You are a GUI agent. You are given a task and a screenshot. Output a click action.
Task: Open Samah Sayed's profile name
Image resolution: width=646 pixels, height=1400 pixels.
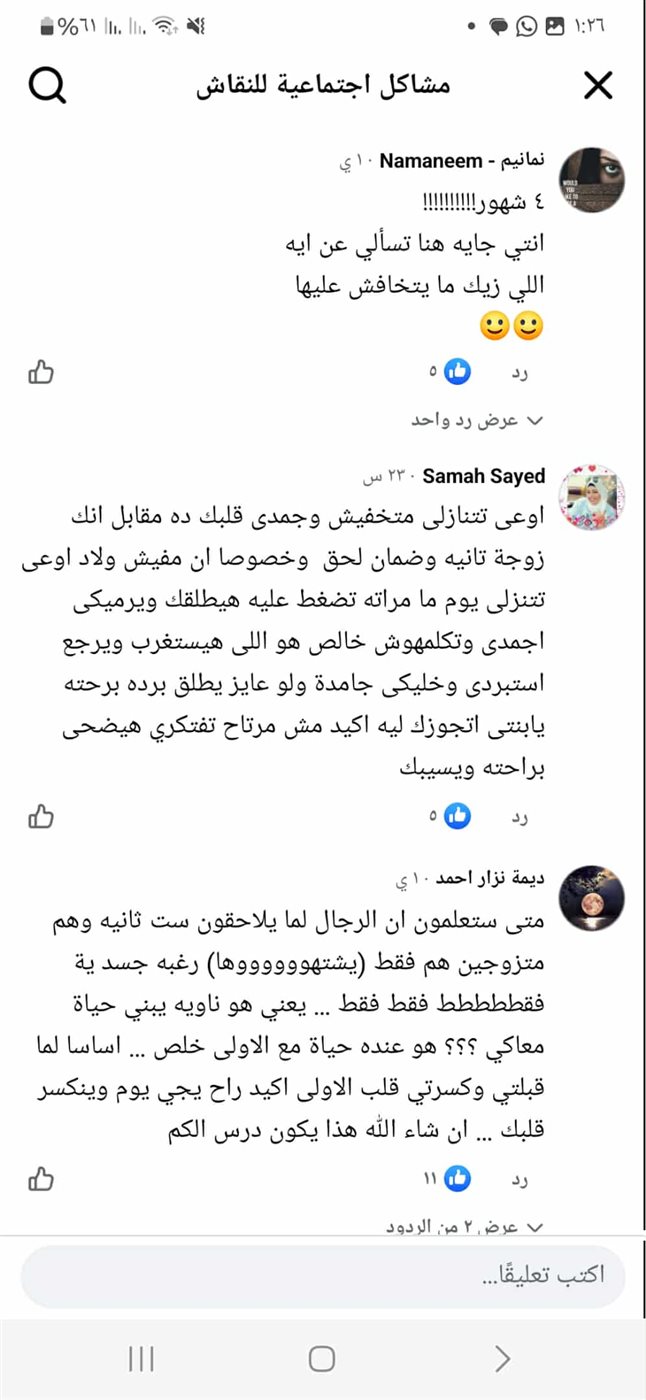pyautogui.click(x=483, y=476)
